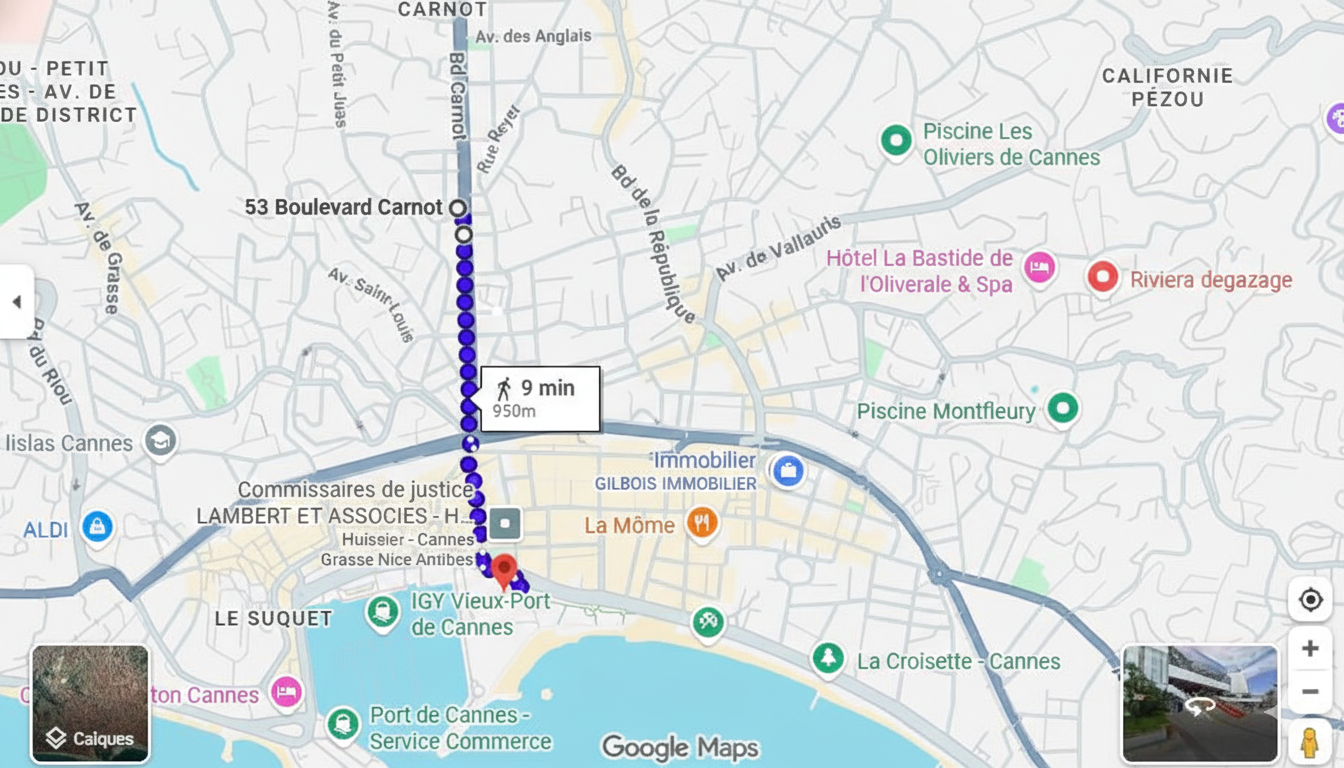This screenshot has height=768, width=1344.
Task: Expand the collapsed side panel arrow
Action: pos(16,302)
